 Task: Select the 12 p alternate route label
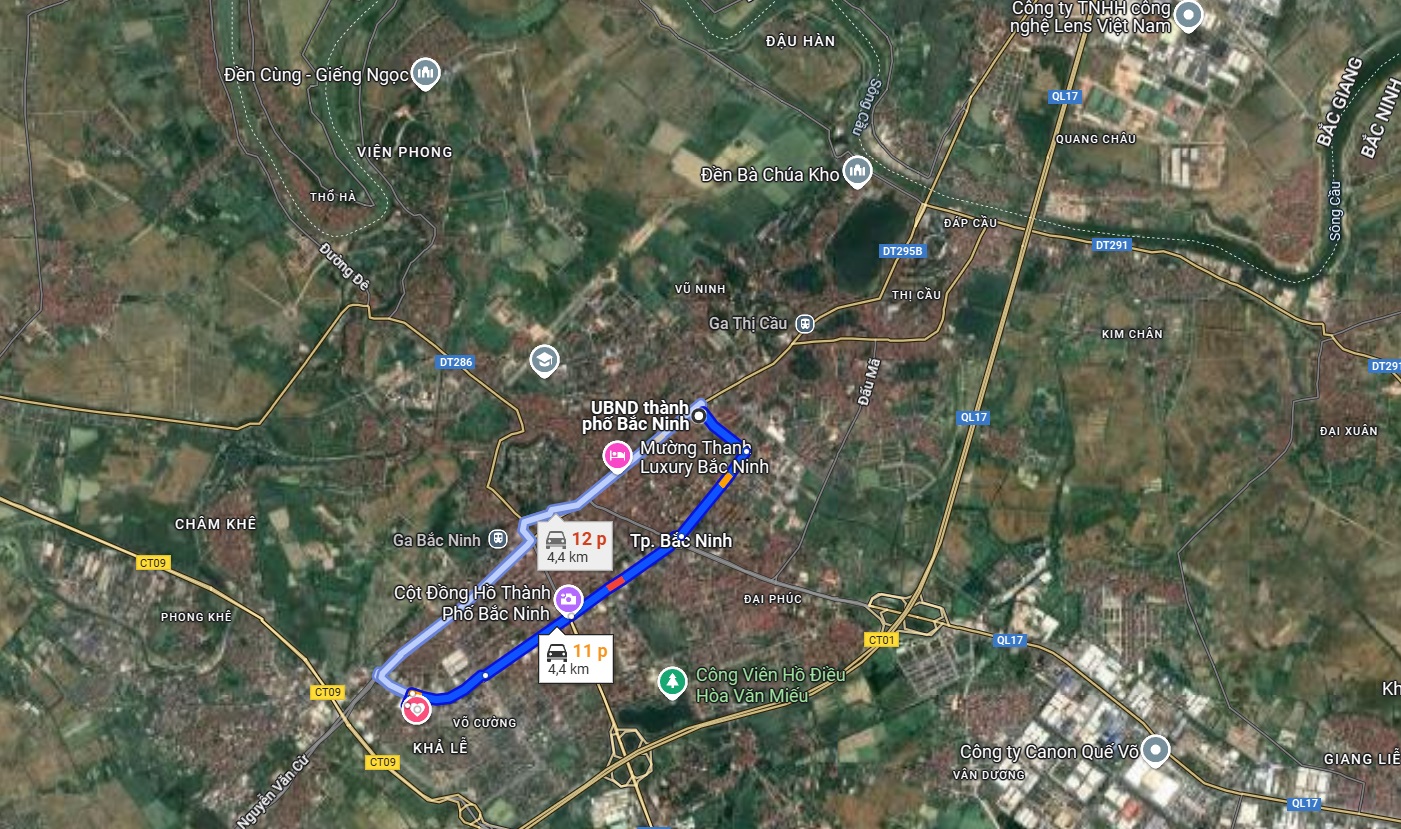pos(574,546)
